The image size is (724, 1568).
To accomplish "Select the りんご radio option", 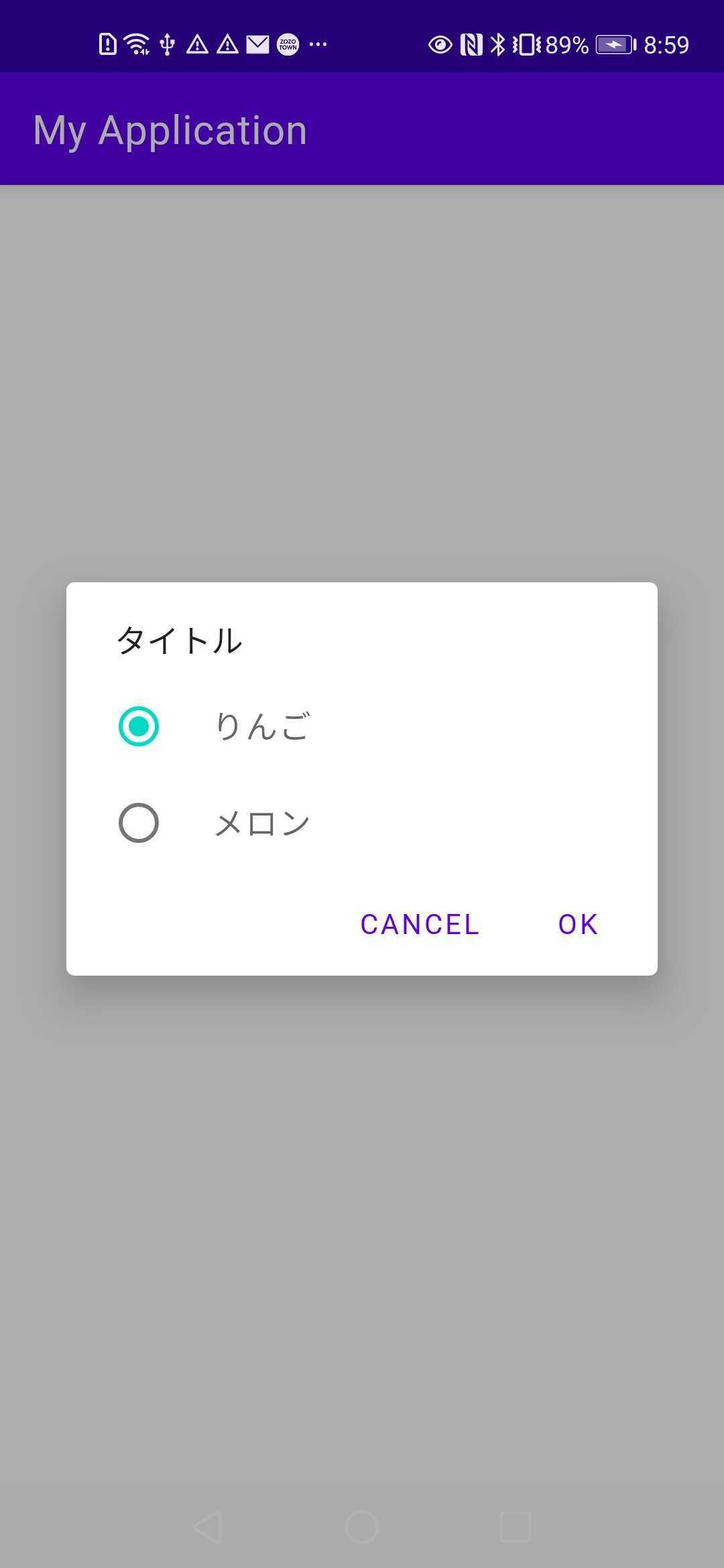I will click(361, 726).
